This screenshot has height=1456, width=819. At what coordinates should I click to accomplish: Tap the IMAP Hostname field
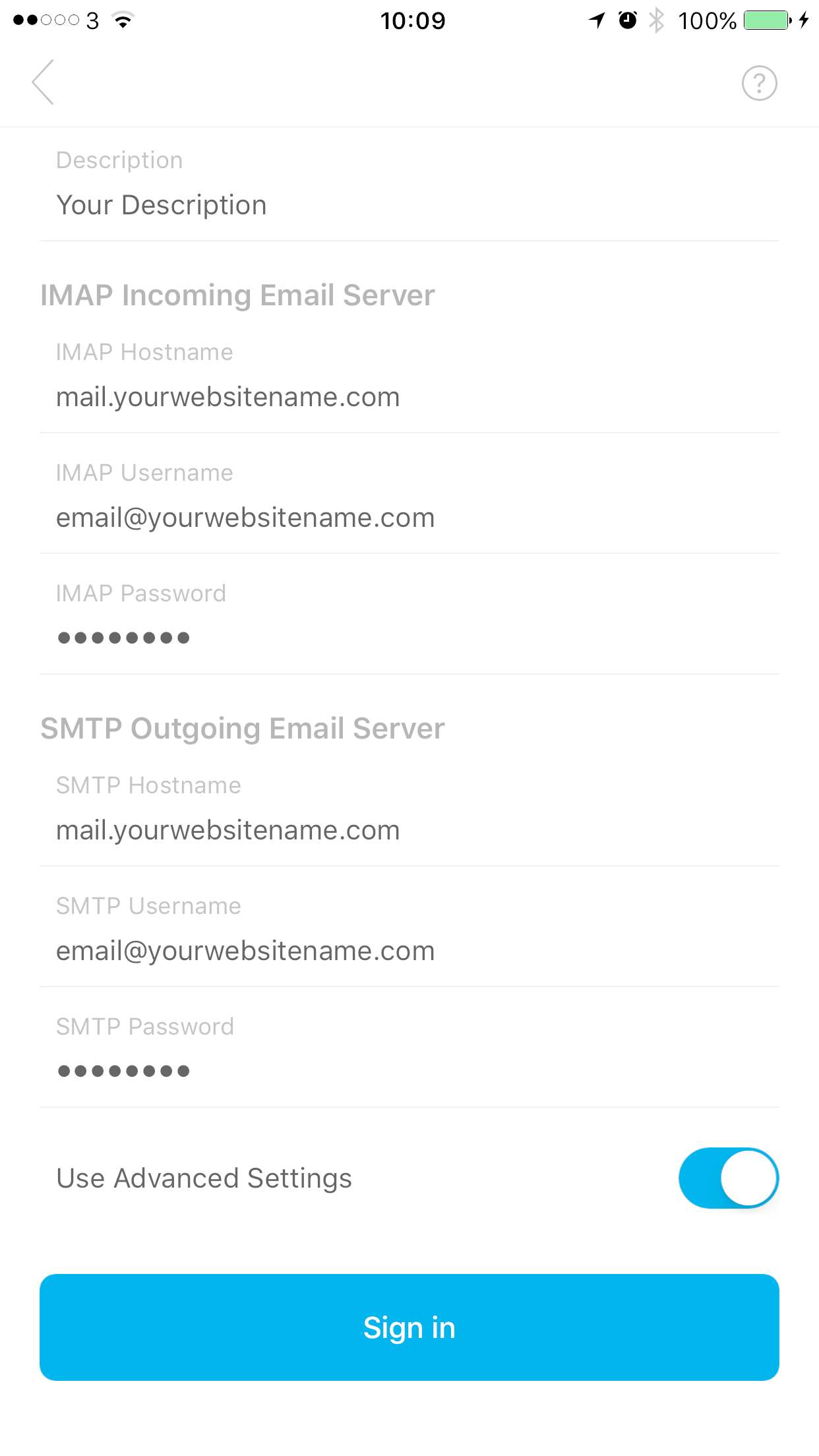pos(409,376)
